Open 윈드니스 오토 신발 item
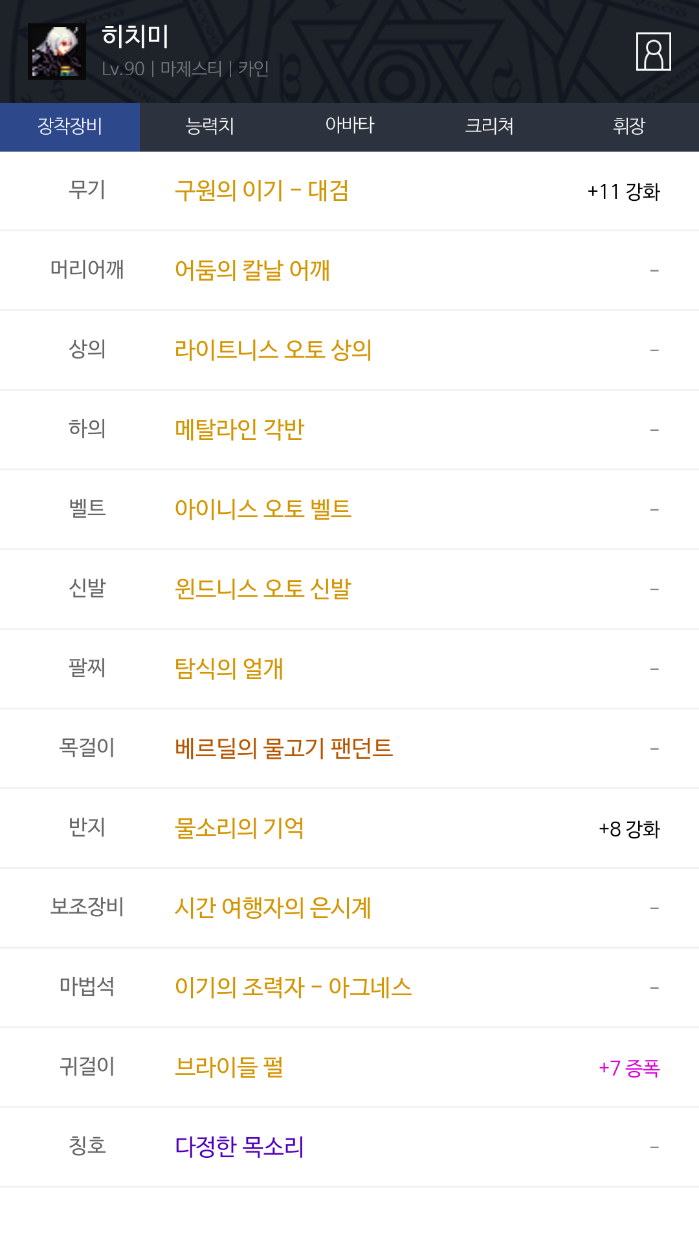 point(263,589)
